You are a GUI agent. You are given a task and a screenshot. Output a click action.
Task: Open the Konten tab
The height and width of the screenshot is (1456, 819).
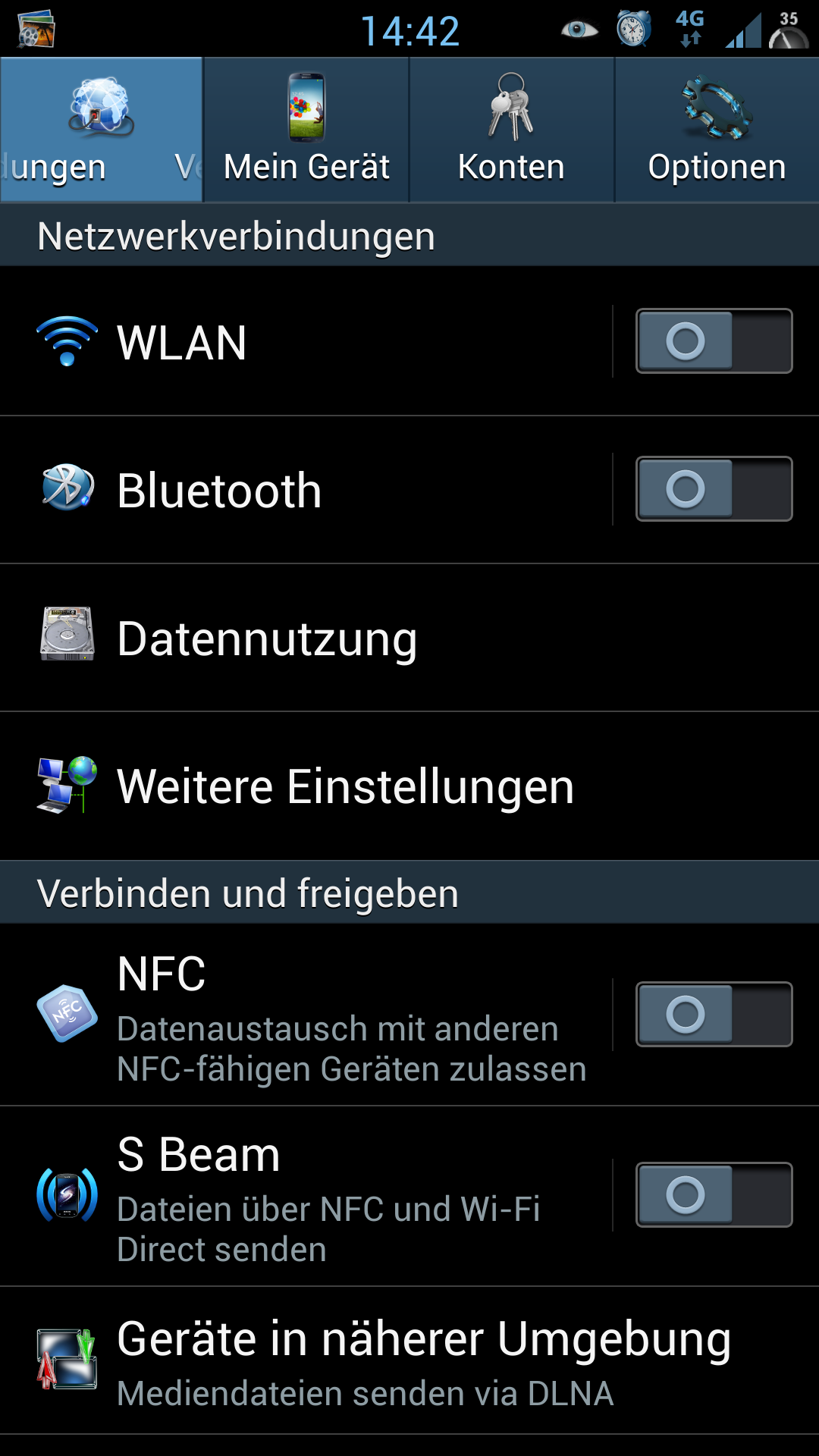pyautogui.click(x=512, y=130)
